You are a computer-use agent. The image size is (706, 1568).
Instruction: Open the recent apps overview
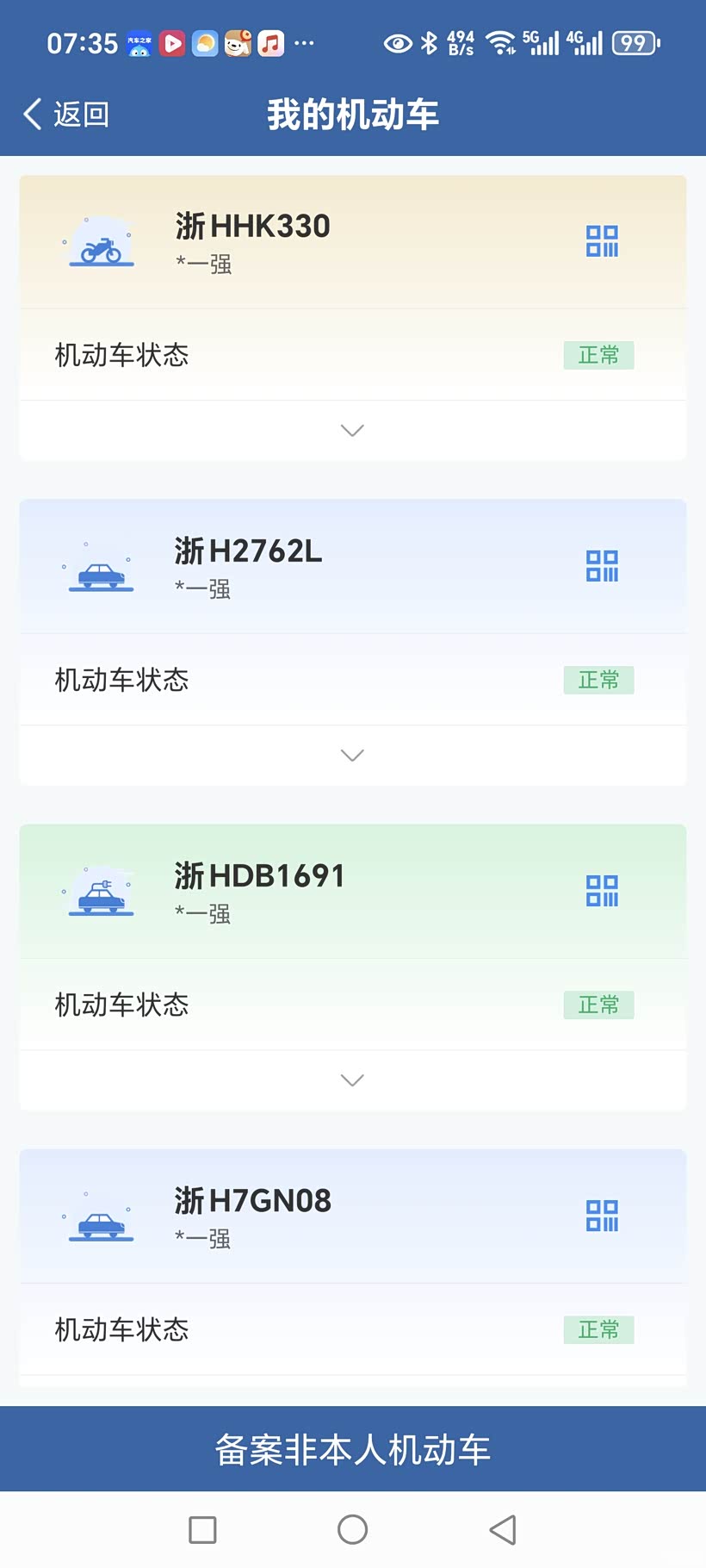pos(202,1529)
